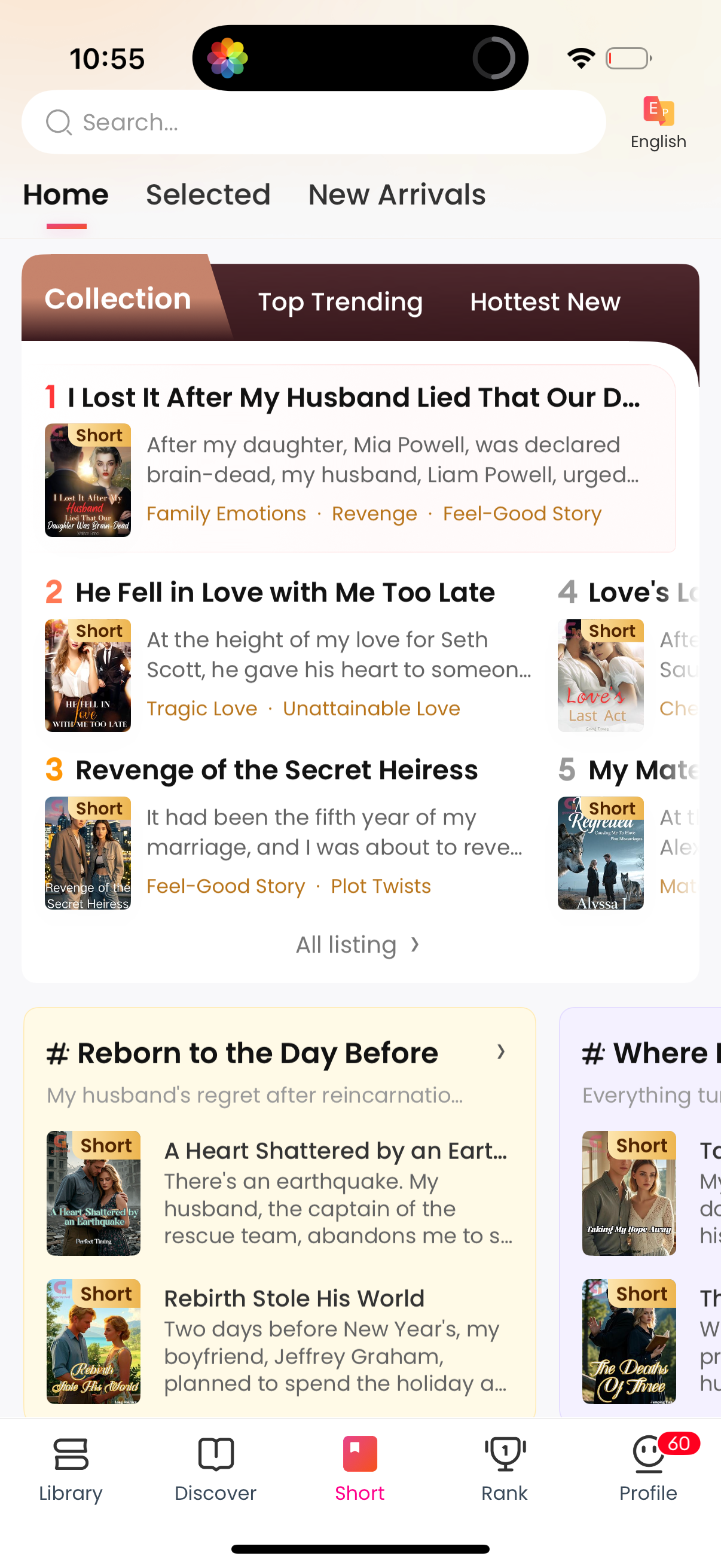
Task: Click the cover of Love's Last Act
Action: [600, 675]
